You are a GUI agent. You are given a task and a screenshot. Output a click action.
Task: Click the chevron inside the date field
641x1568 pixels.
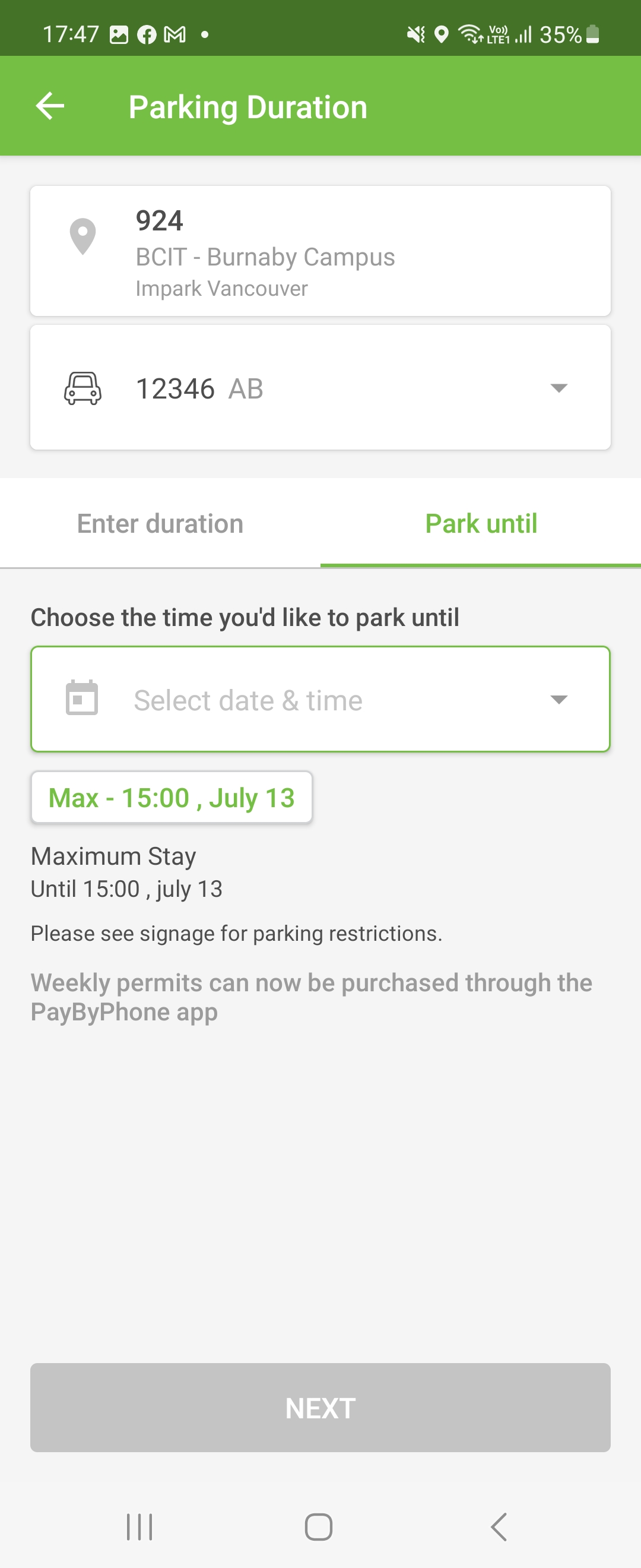pyautogui.click(x=560, y=700)
